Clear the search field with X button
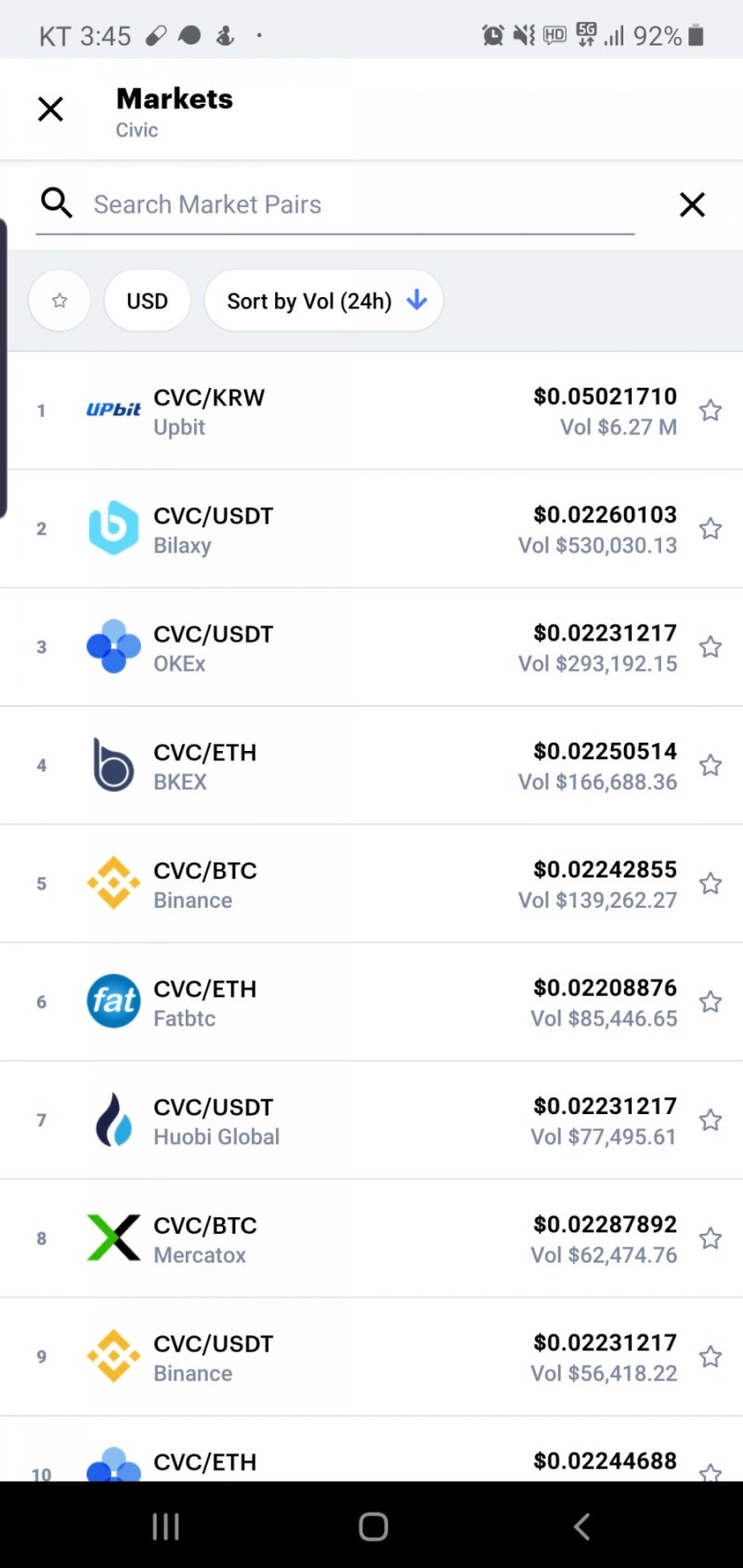The image size is (743, 1568). click(691, 204)
